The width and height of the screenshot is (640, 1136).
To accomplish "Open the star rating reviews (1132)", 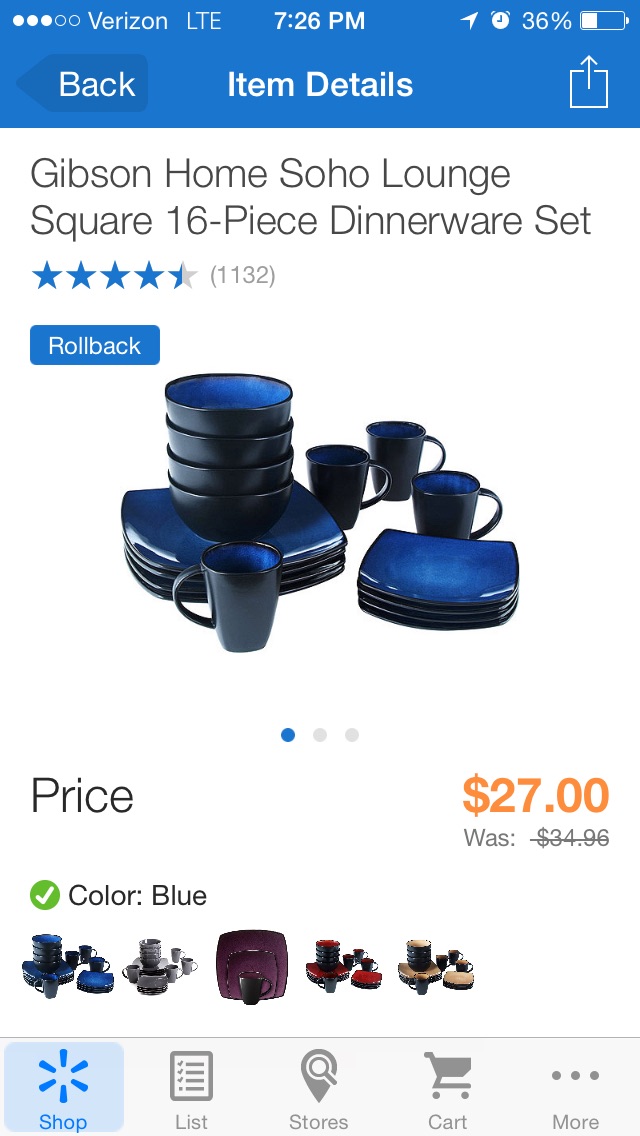I will [x=153, y=275].
